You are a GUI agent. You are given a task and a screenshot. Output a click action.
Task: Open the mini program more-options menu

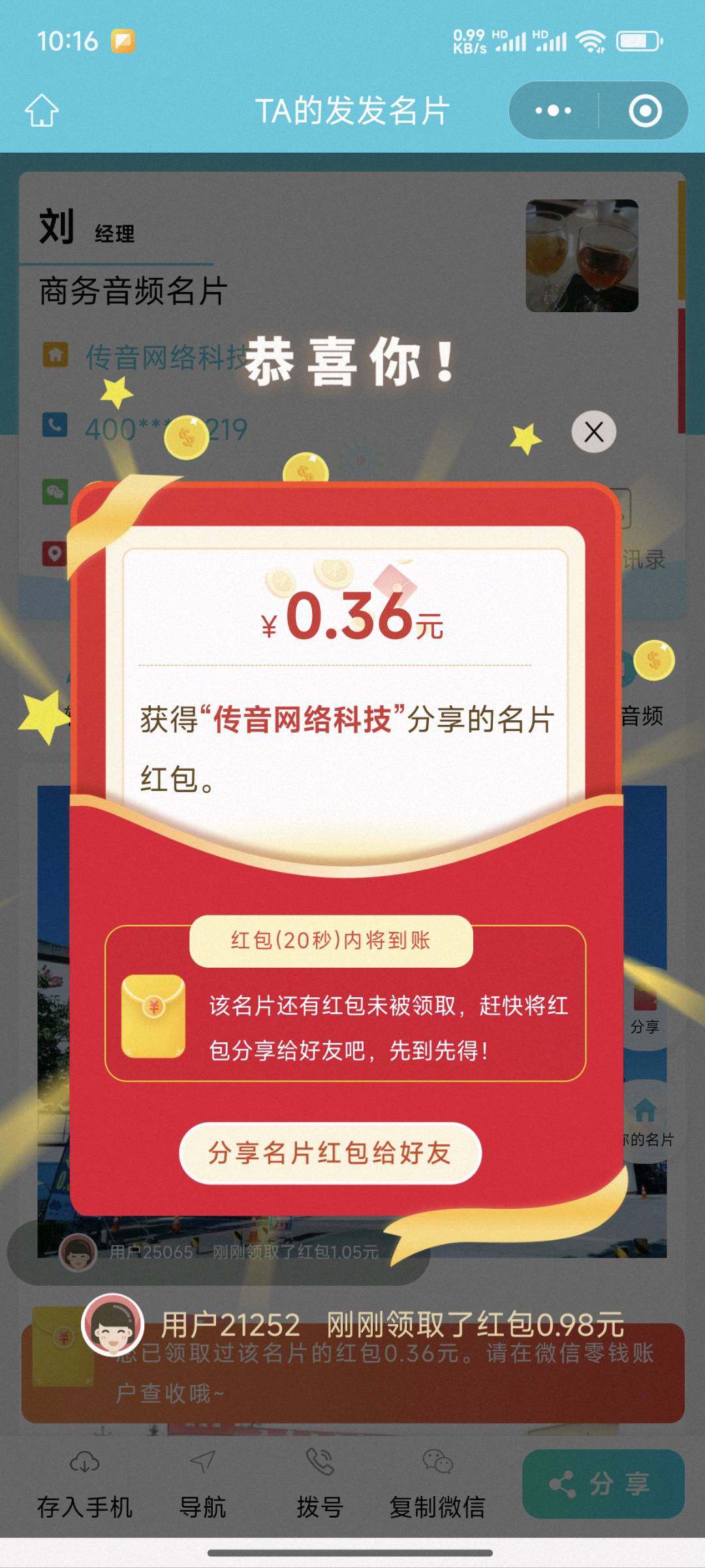(x=553, y=110)
